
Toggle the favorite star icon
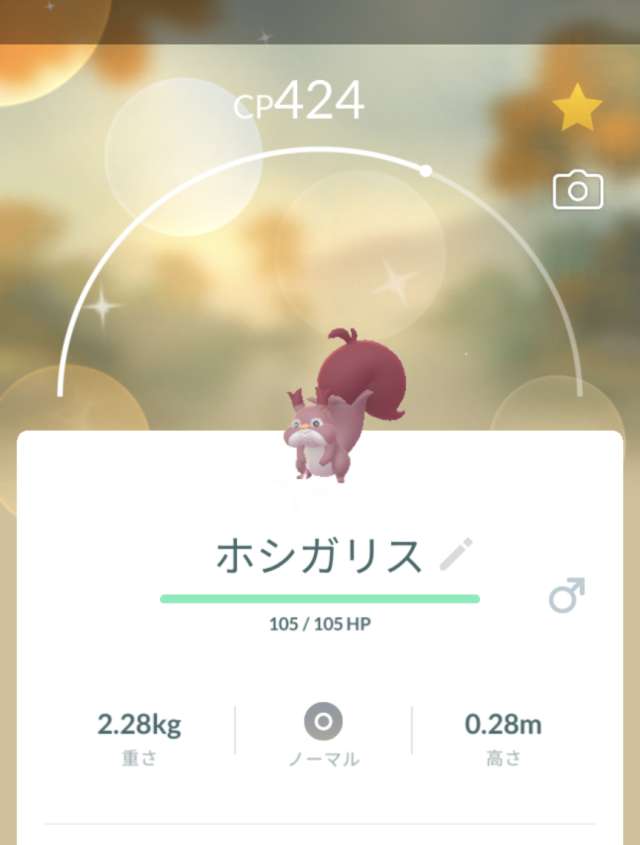(577, 109)
